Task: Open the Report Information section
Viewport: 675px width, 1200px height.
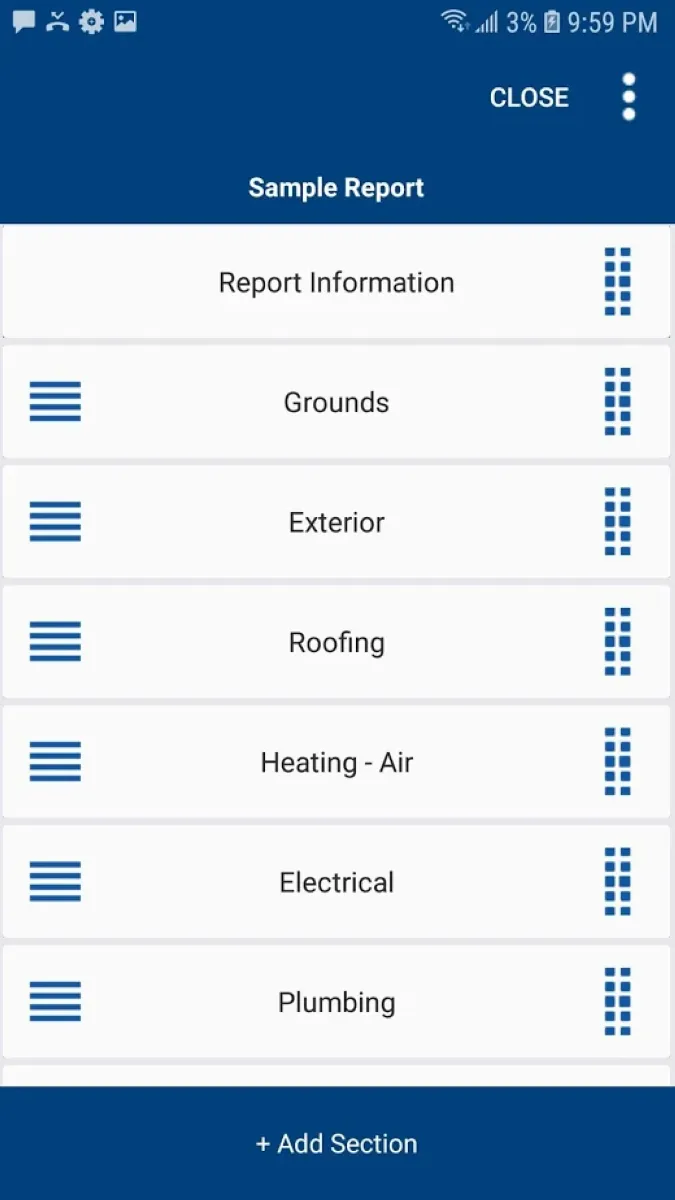Action: (336, 283)
